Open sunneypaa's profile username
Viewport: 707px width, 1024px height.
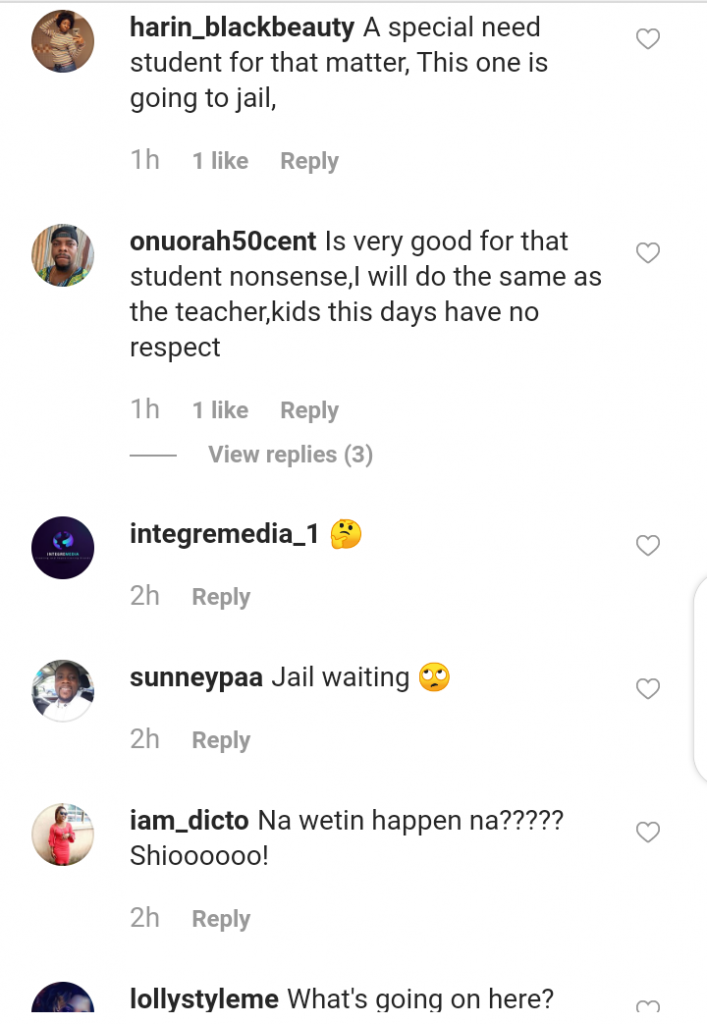click(x=196, y=678)
